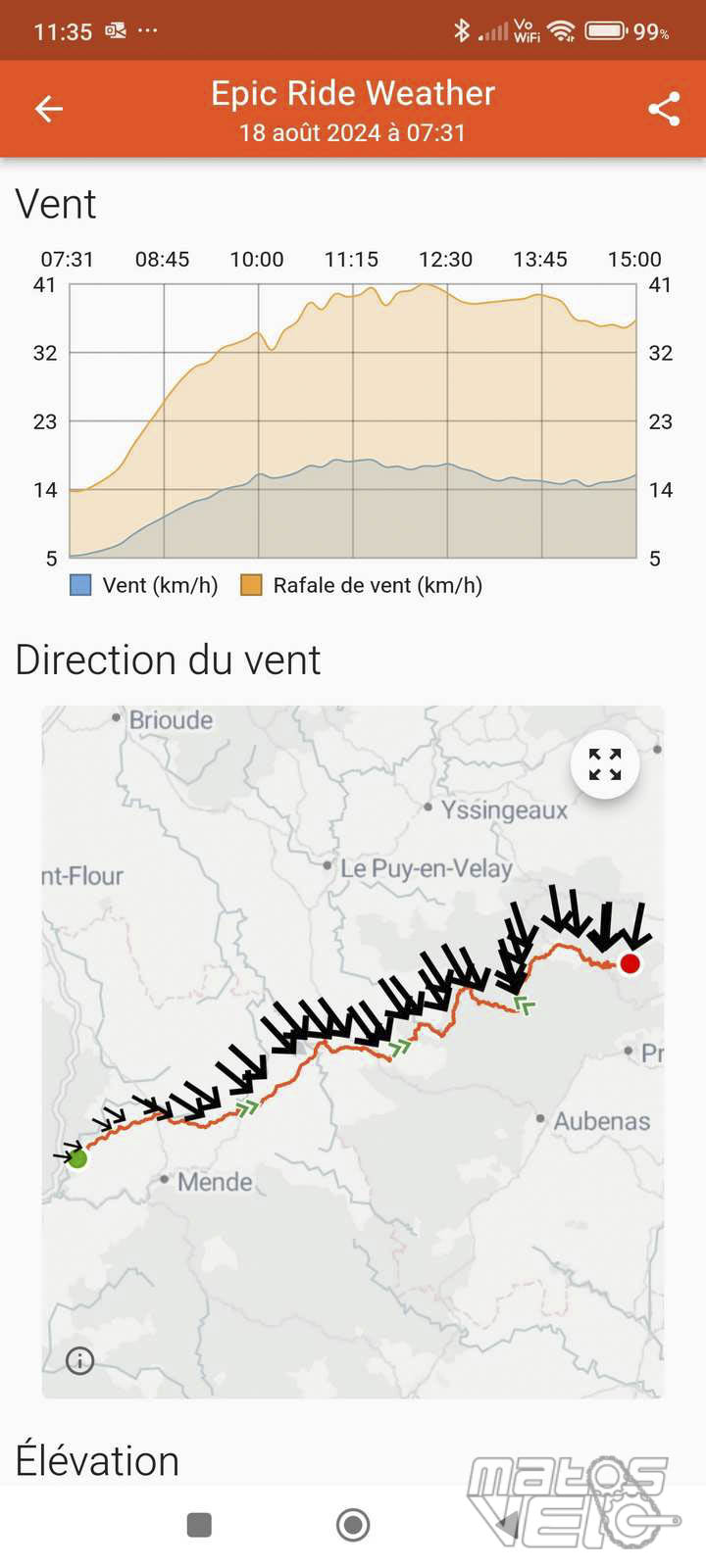The width and height of the screenshot is (706, 1568).
Task: Open recent apps with the square button
Action: click(199, 1525)
